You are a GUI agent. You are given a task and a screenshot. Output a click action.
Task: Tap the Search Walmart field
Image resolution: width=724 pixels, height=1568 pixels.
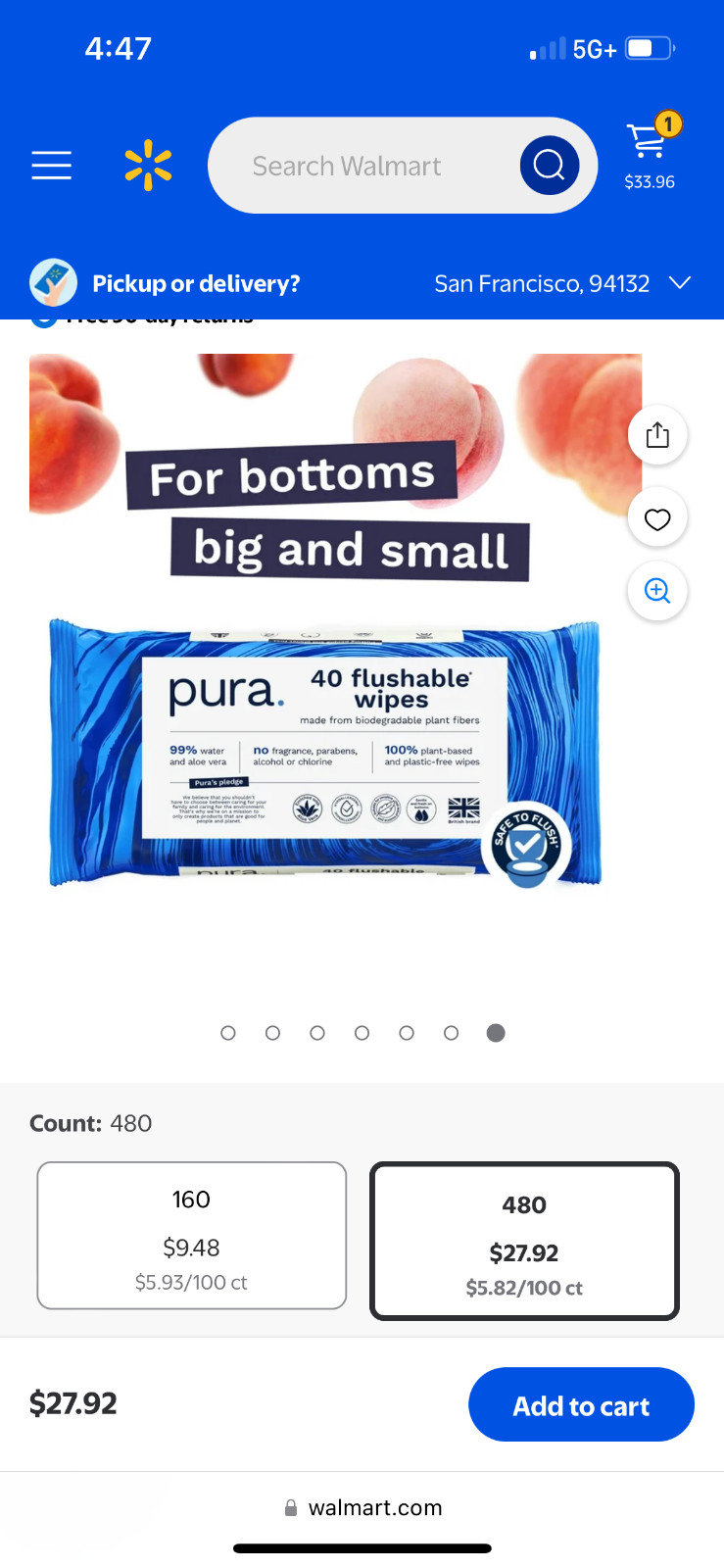pos(362,166)
